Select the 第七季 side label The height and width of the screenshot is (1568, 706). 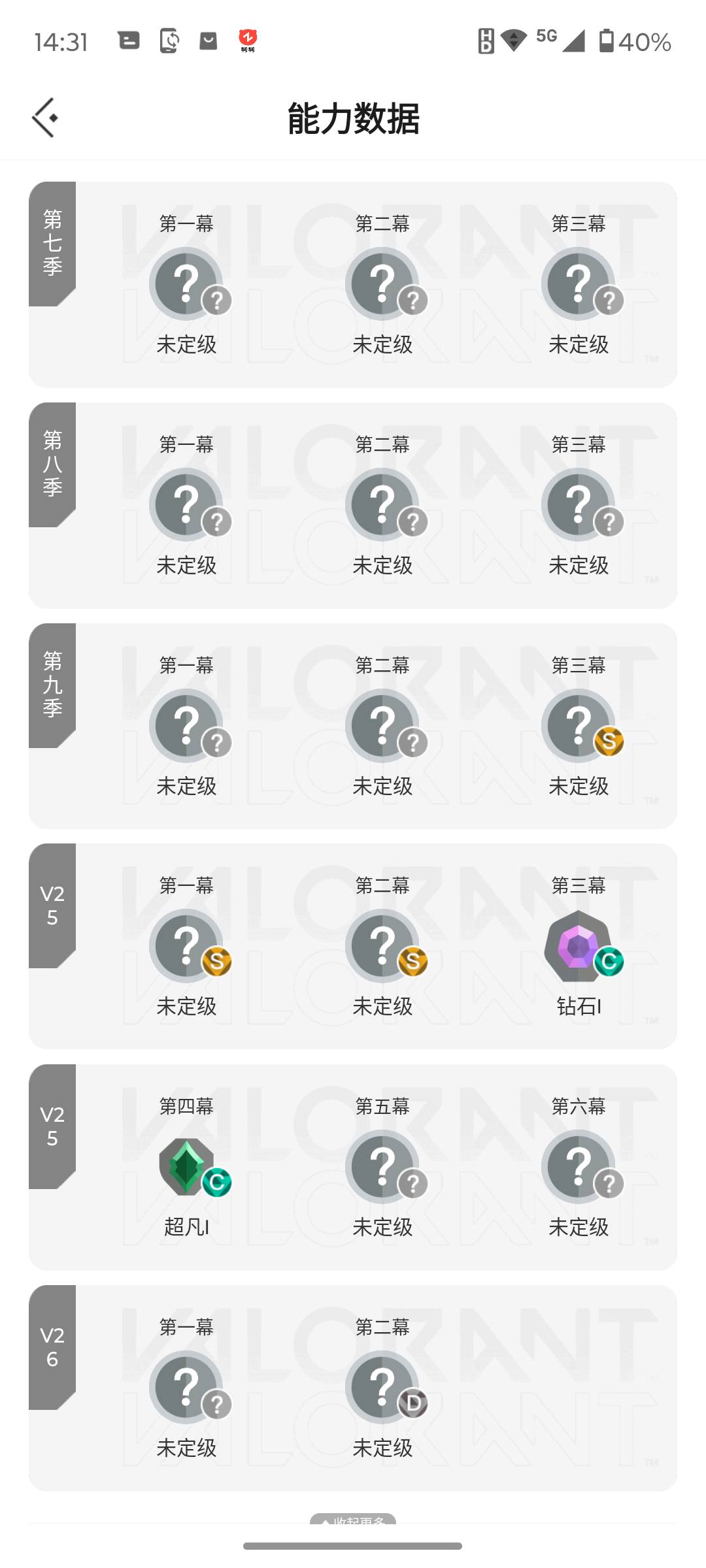(52, 245)
